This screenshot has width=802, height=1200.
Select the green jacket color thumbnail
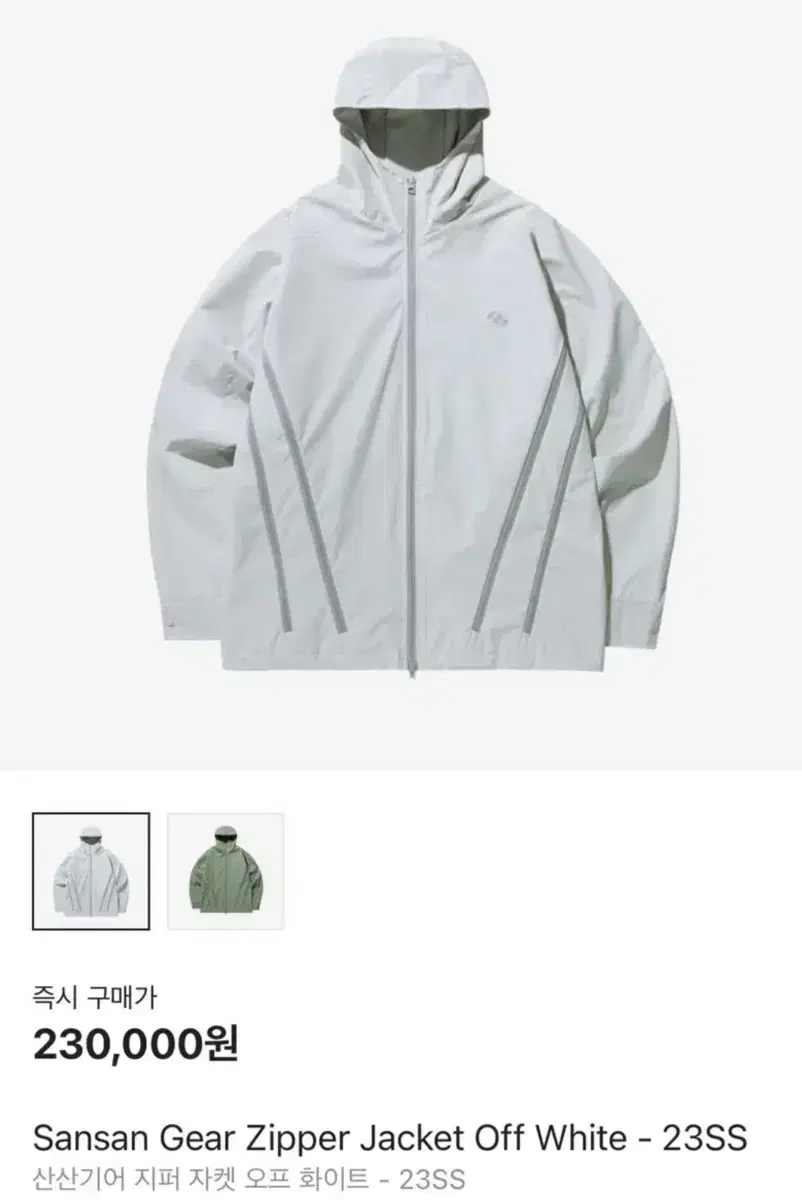point(225,871)
